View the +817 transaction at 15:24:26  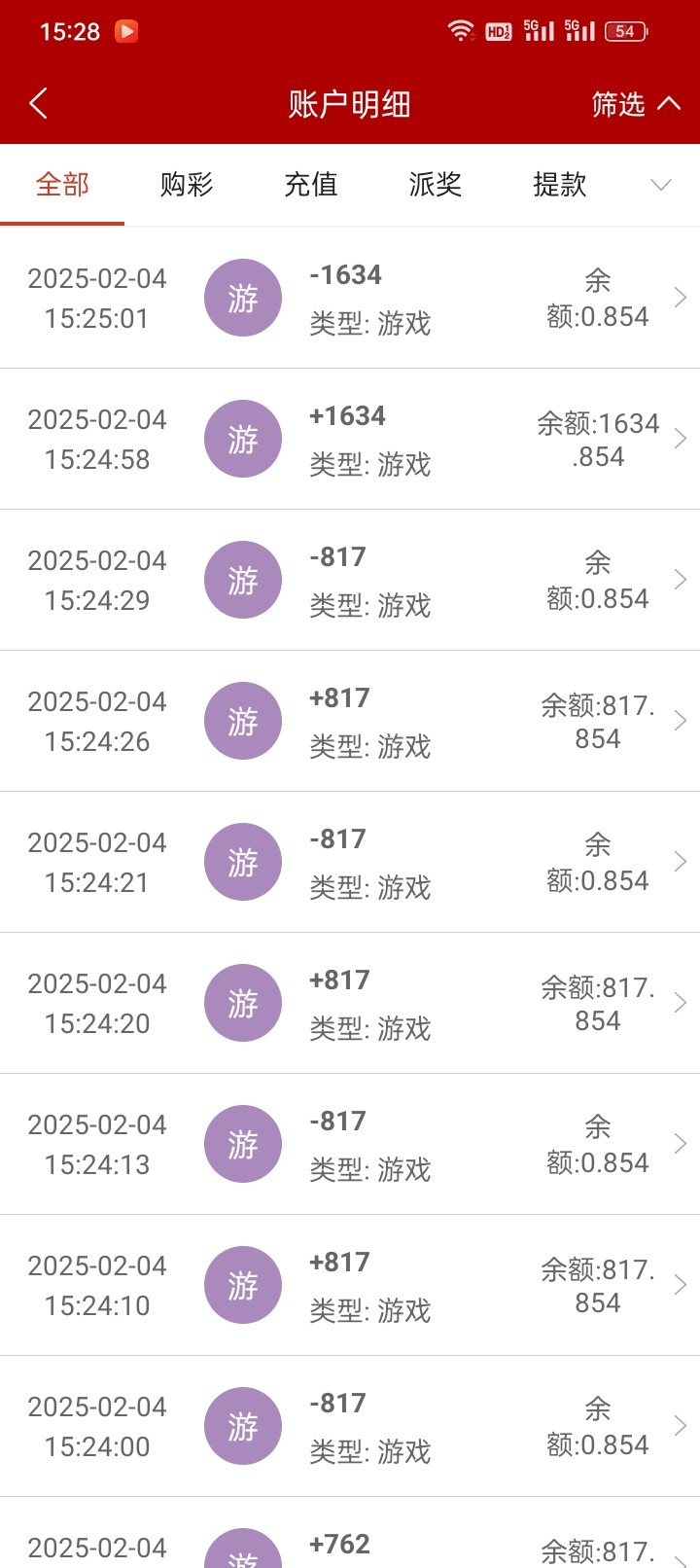pyautogui.click(x=350, y=721)
